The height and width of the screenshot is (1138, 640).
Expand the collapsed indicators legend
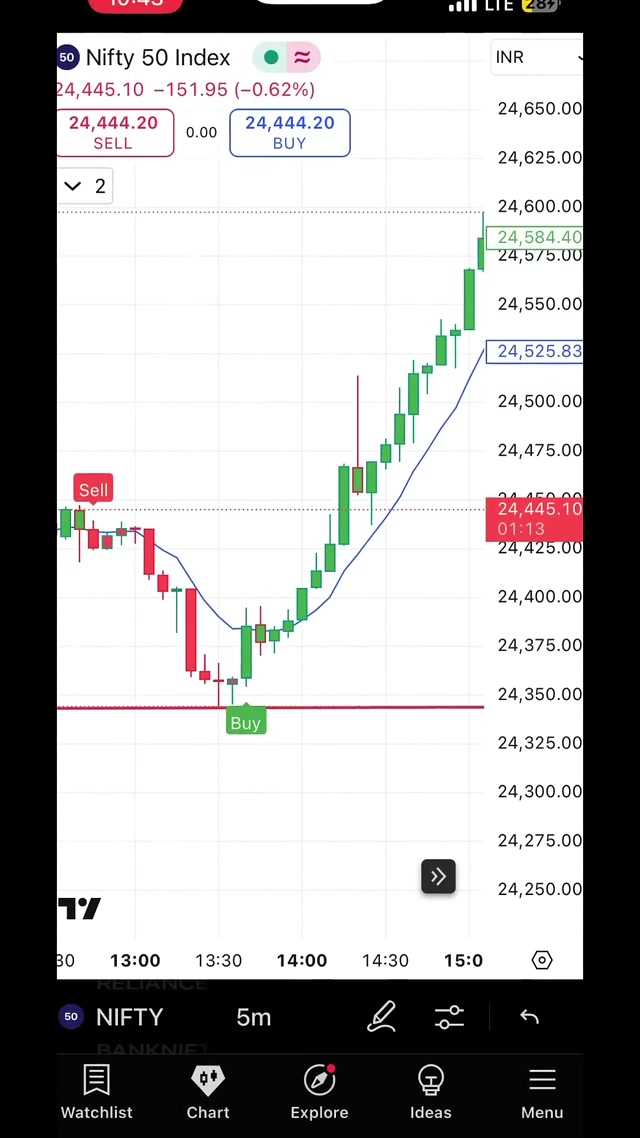click(x=85, y=186)
